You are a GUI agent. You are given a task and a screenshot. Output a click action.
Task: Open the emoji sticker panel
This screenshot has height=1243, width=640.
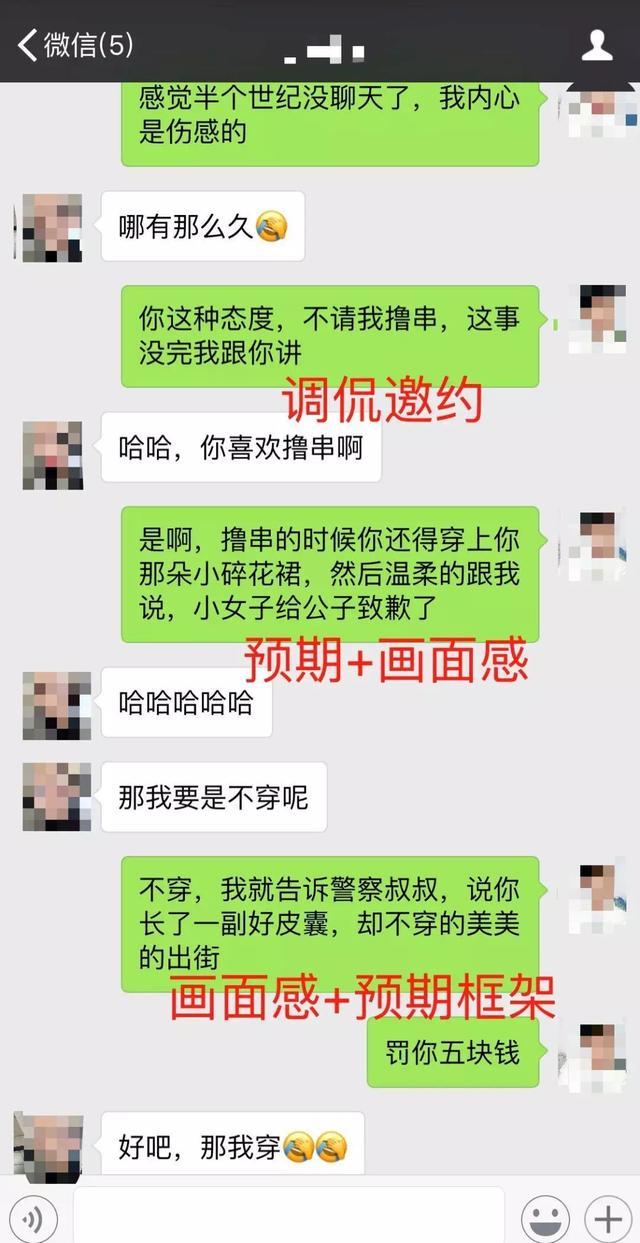(545, 1218)
